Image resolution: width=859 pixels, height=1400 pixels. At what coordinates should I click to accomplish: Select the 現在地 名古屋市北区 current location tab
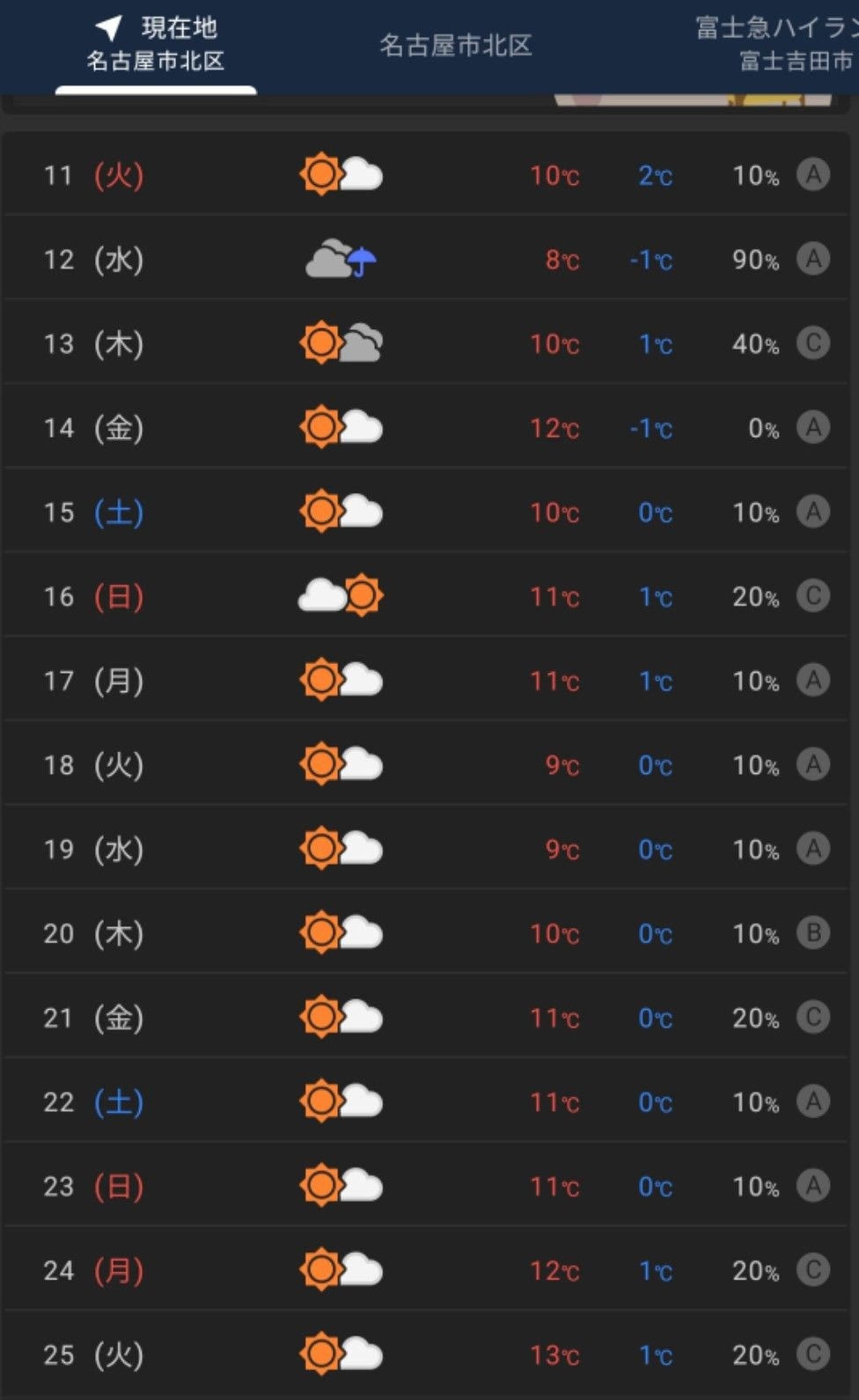(x=156, y=45)
